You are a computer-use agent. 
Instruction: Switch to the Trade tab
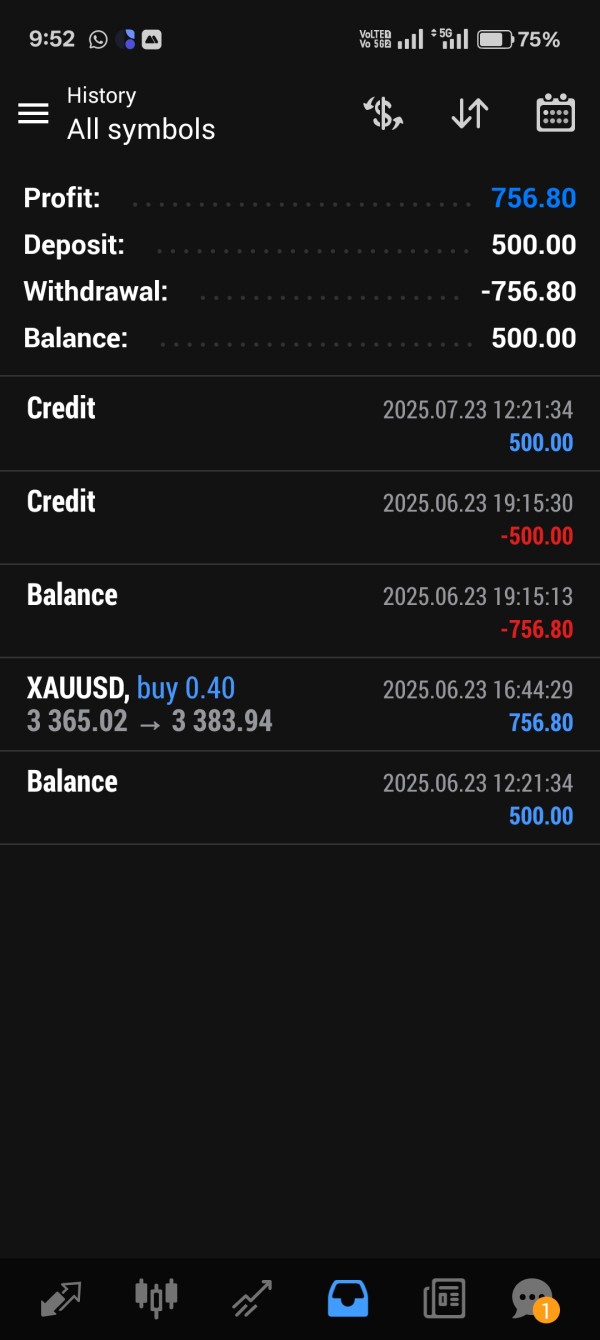tap(252, 1298)
